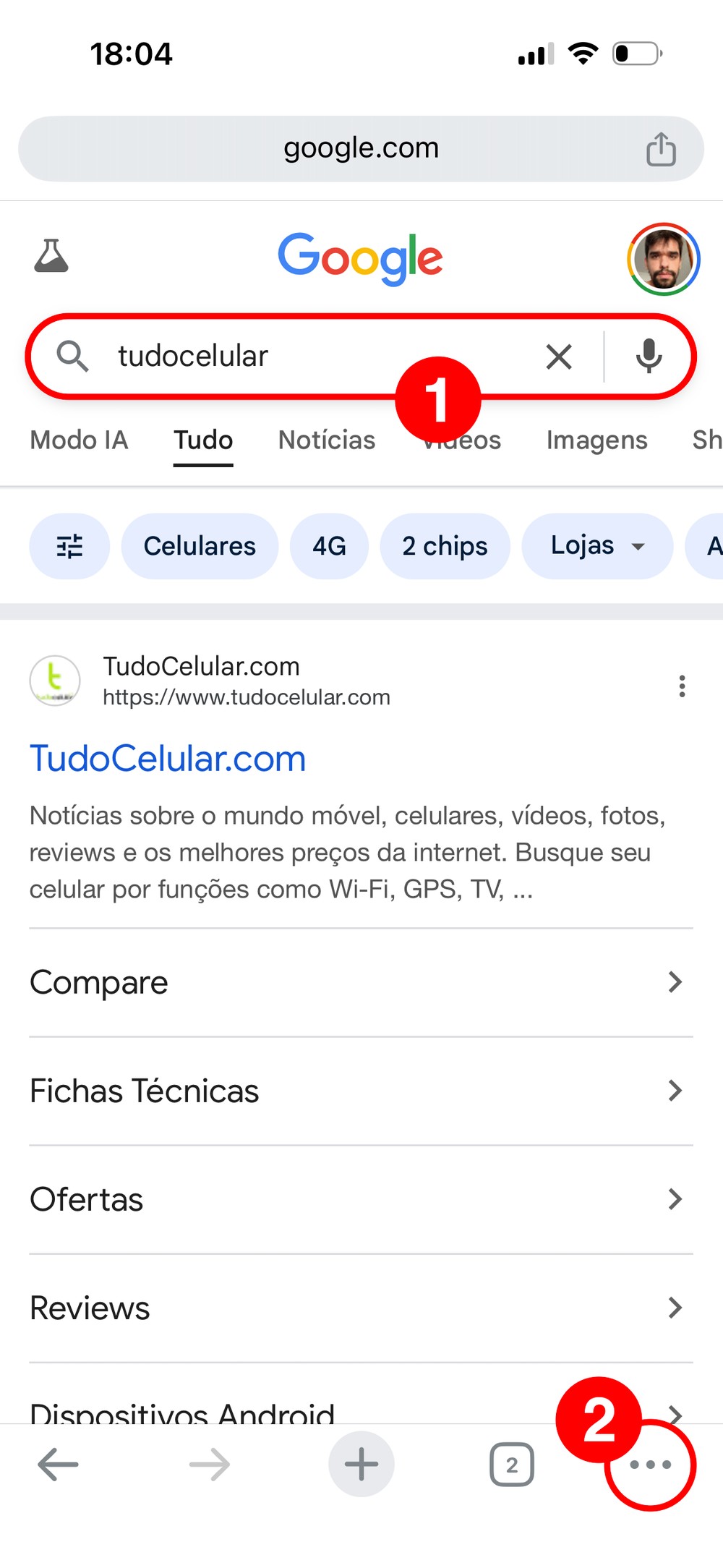Screen dimensions: 723x1568
Task: Apply the 4G filter chip
Action: 329,546
